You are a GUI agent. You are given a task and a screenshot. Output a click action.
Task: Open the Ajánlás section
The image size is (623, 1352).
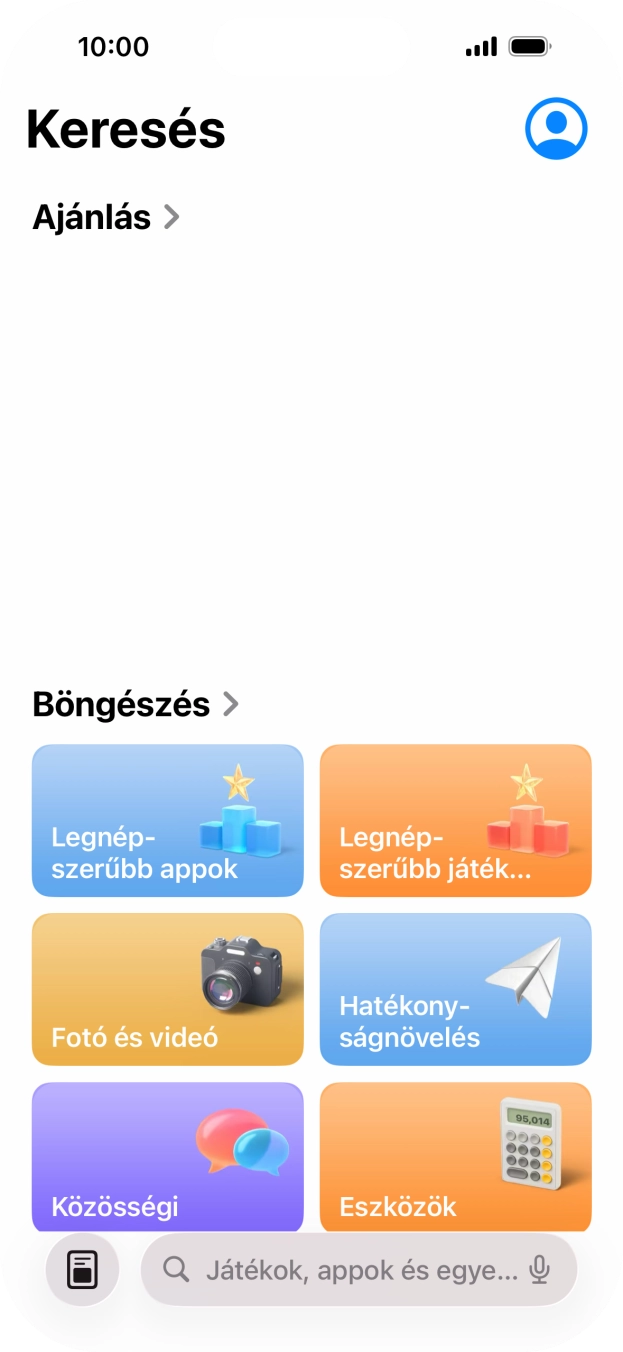(x=106, y=217)
